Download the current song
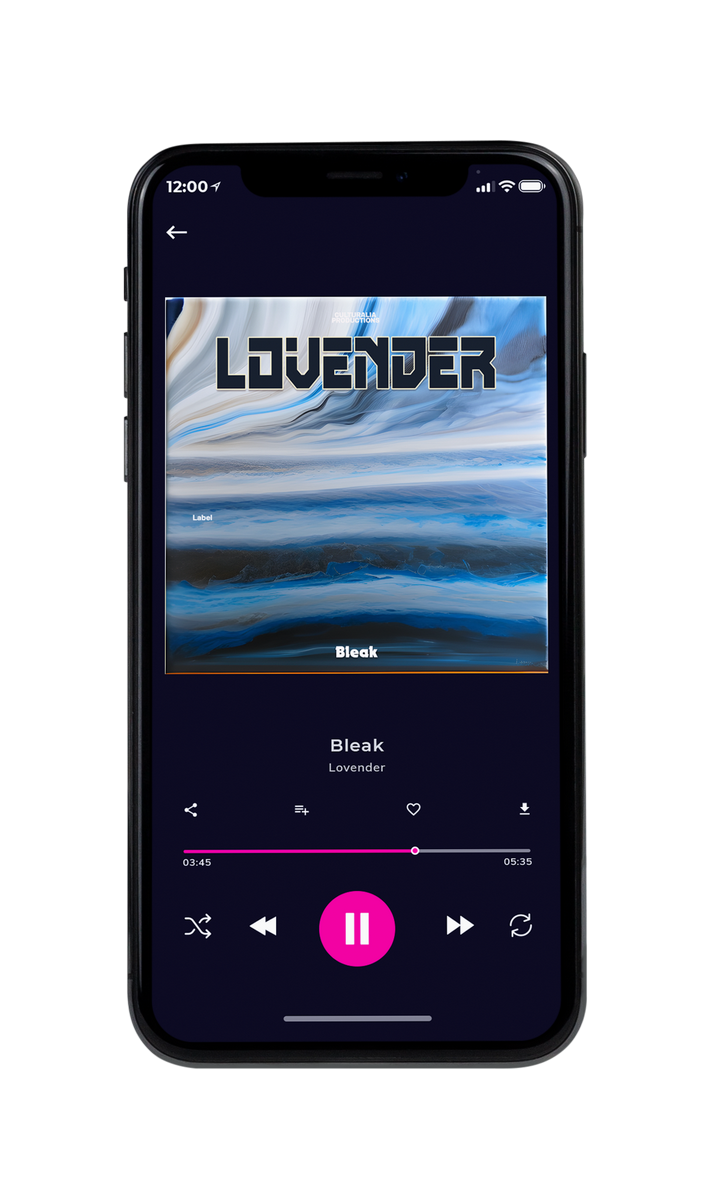Screen dimensions: 720x1200 point(524,809)
